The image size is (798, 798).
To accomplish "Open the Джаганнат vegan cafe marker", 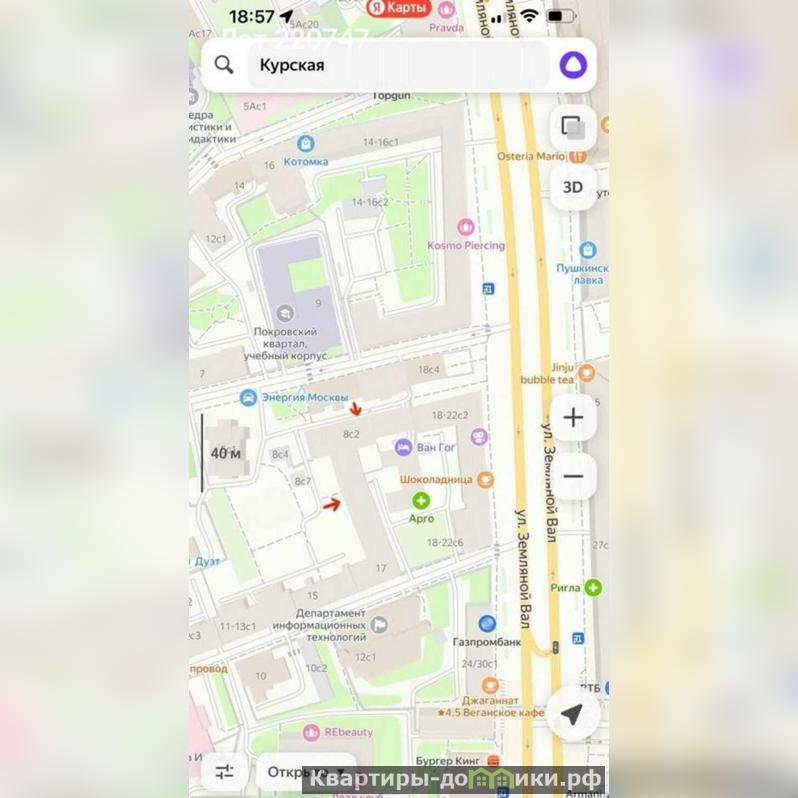I will 490,685.
